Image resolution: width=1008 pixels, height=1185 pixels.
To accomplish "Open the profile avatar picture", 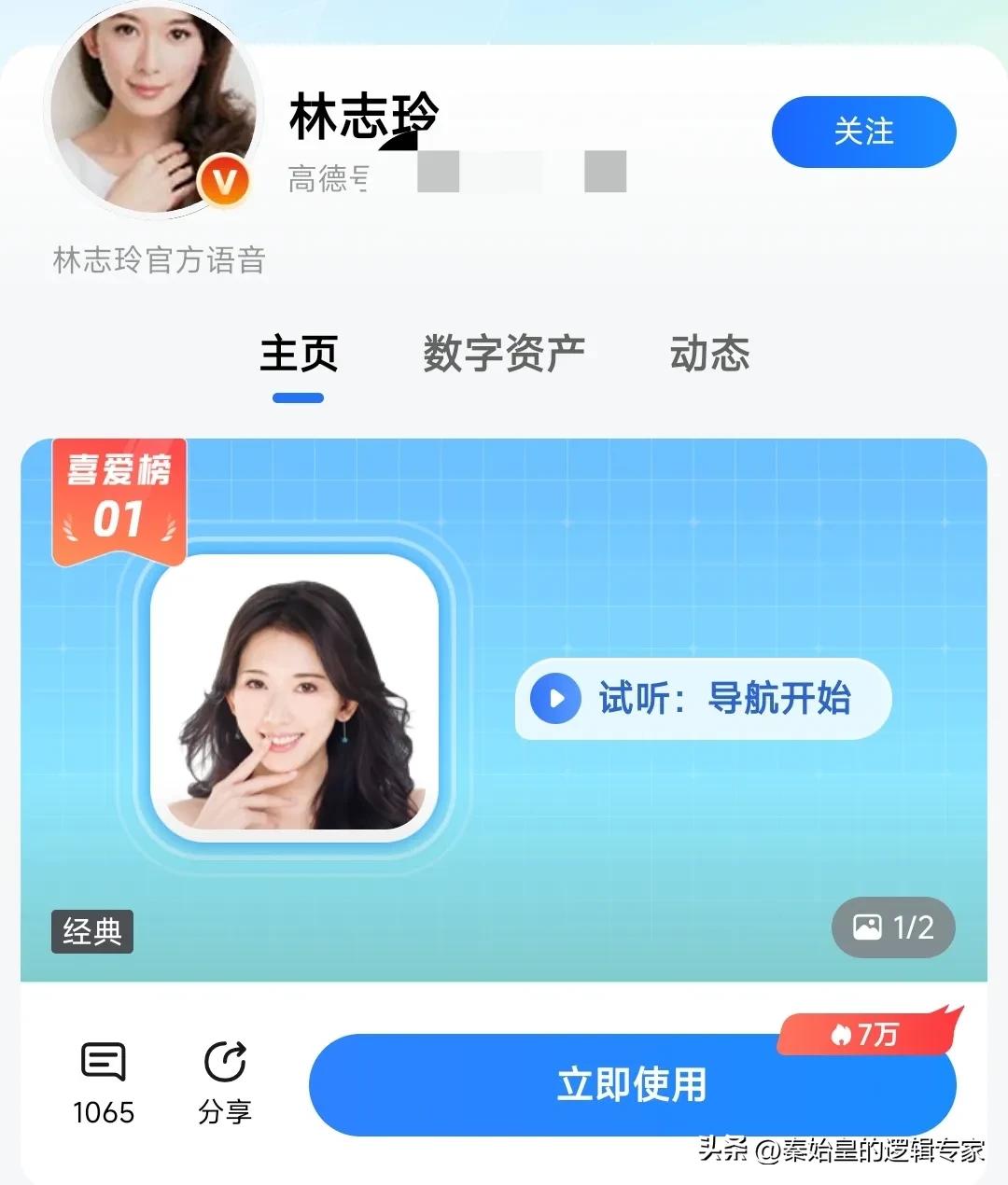I will point(152,110).
